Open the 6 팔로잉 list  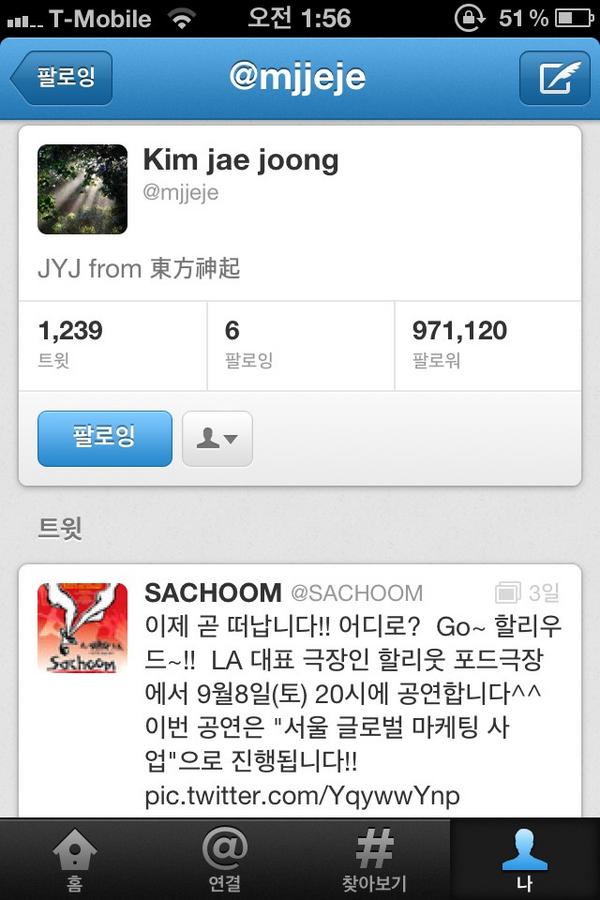coord(299,345)
